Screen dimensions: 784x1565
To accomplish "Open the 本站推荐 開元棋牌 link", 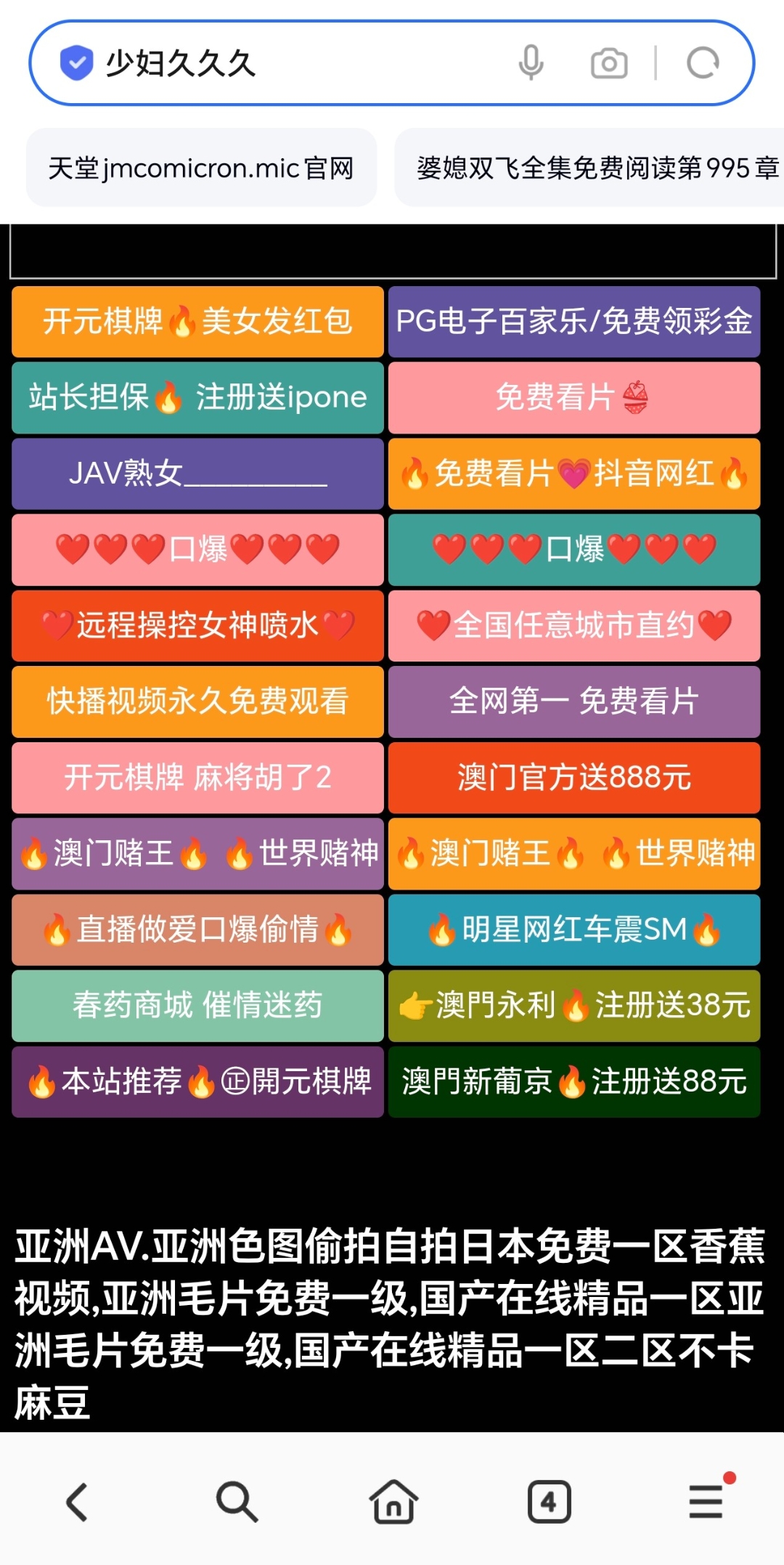I will 197,1082.
